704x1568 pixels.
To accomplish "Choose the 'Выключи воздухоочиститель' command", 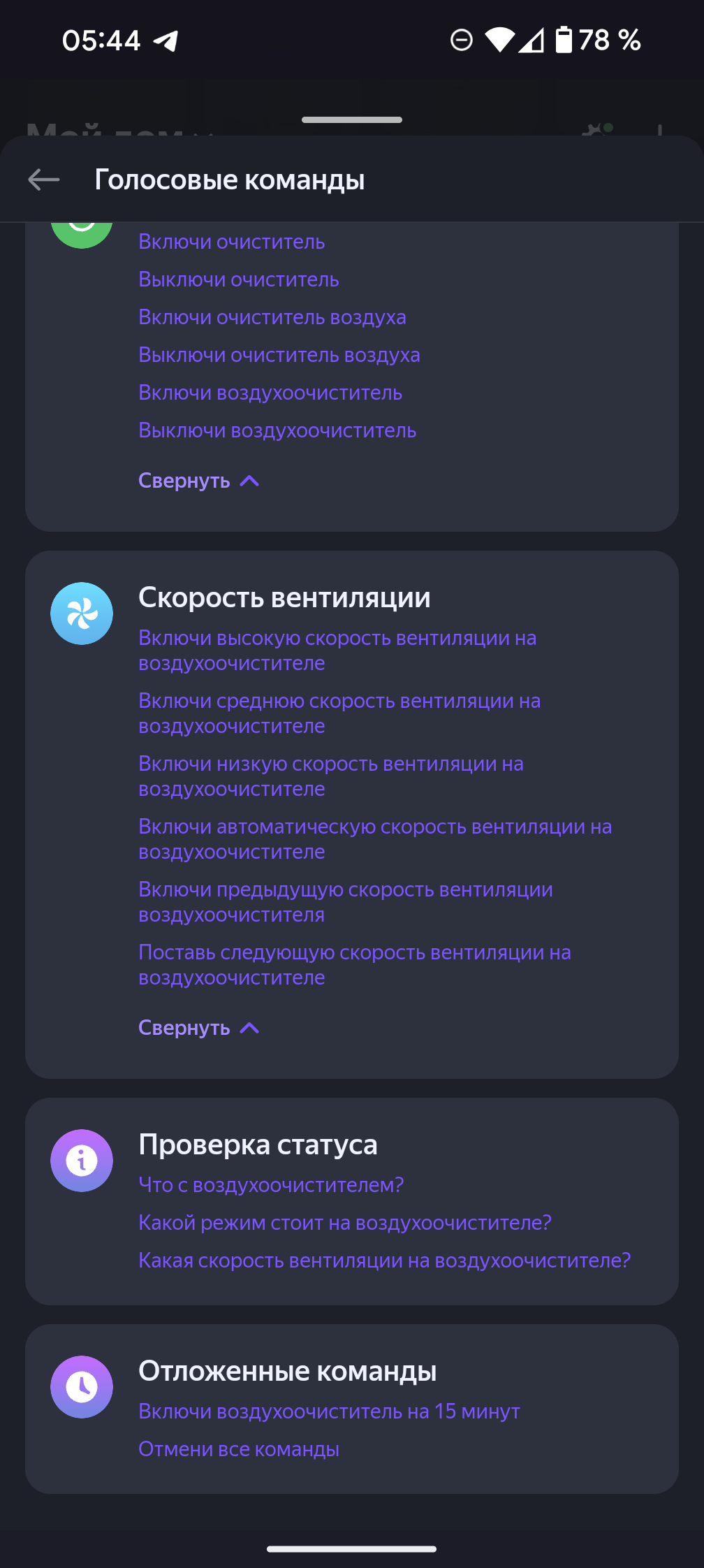I will pyautogui.click(x=277, y=430).
